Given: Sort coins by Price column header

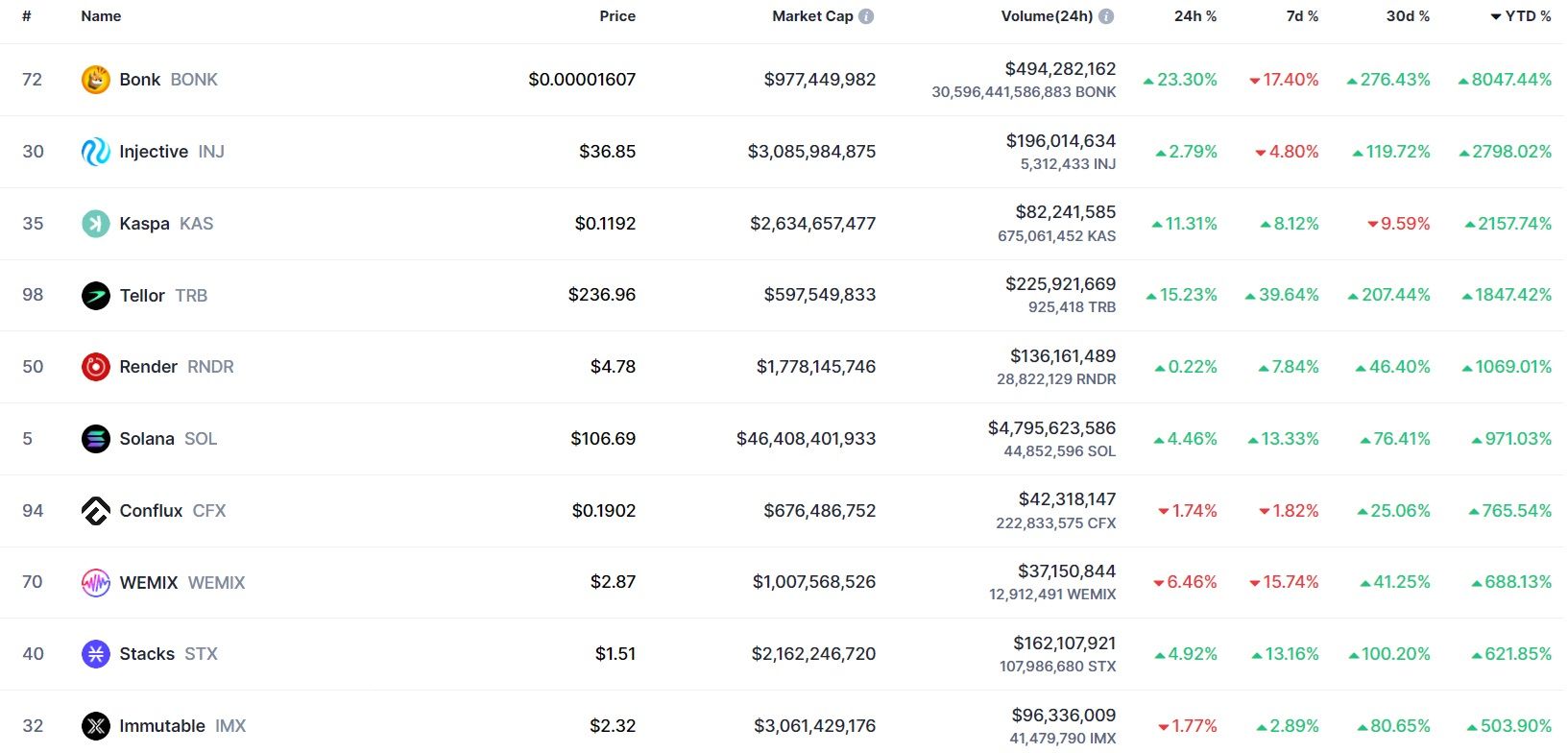Looking at the screenshot, I should tap(616, 16).
